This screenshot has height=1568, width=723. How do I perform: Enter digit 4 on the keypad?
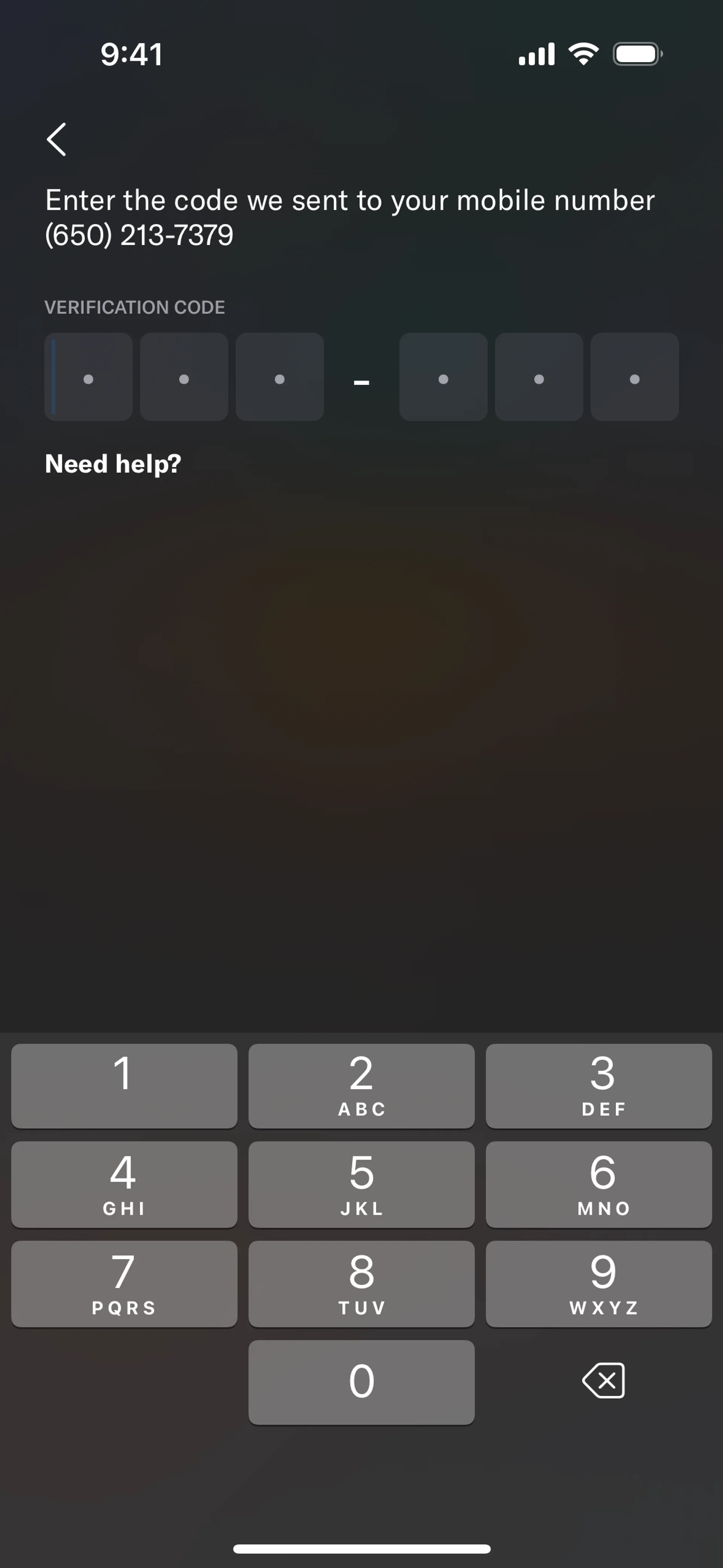pos(124,1184)
